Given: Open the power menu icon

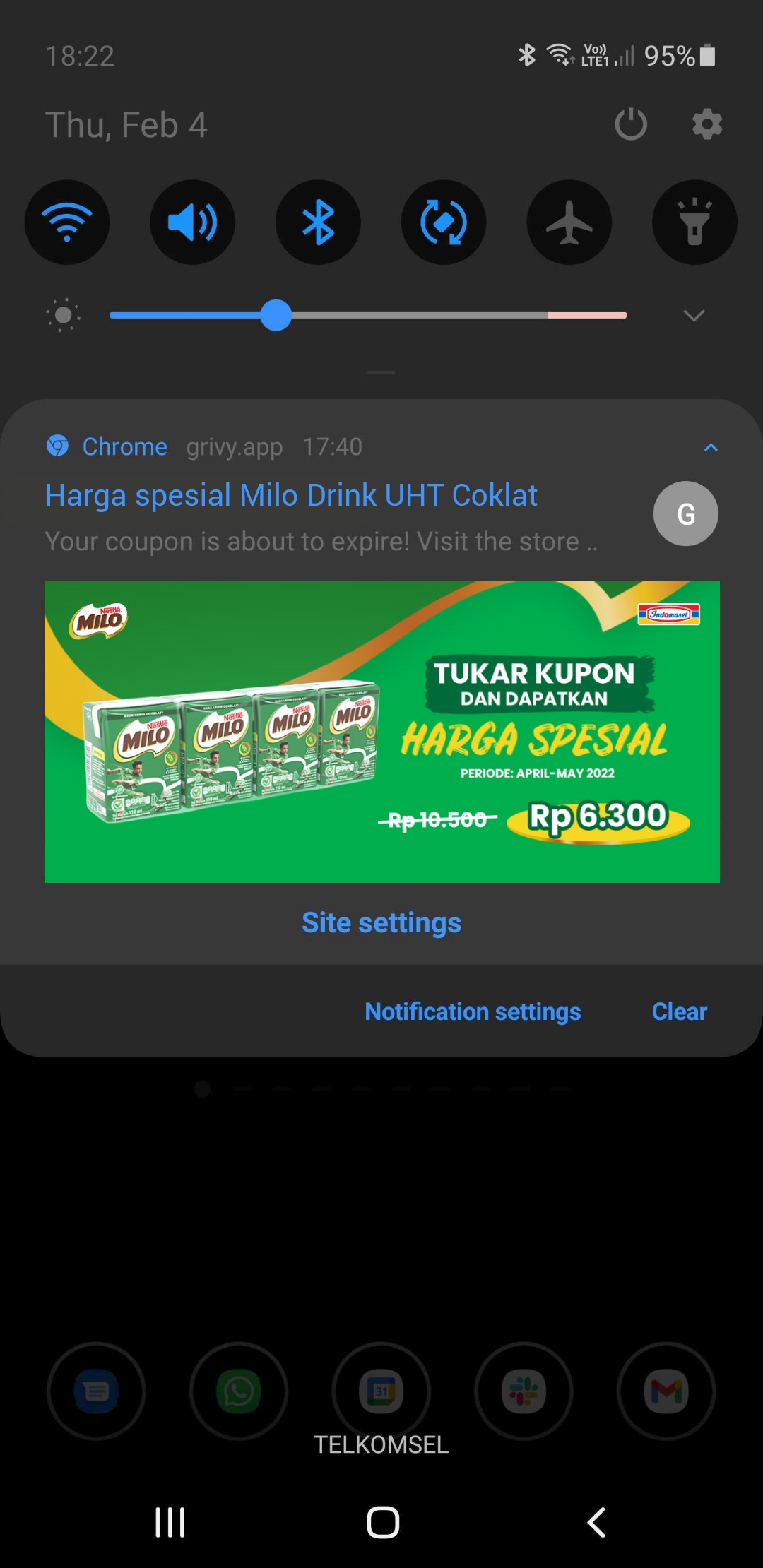Looking at the screenshot, I should tap(631, 124).
